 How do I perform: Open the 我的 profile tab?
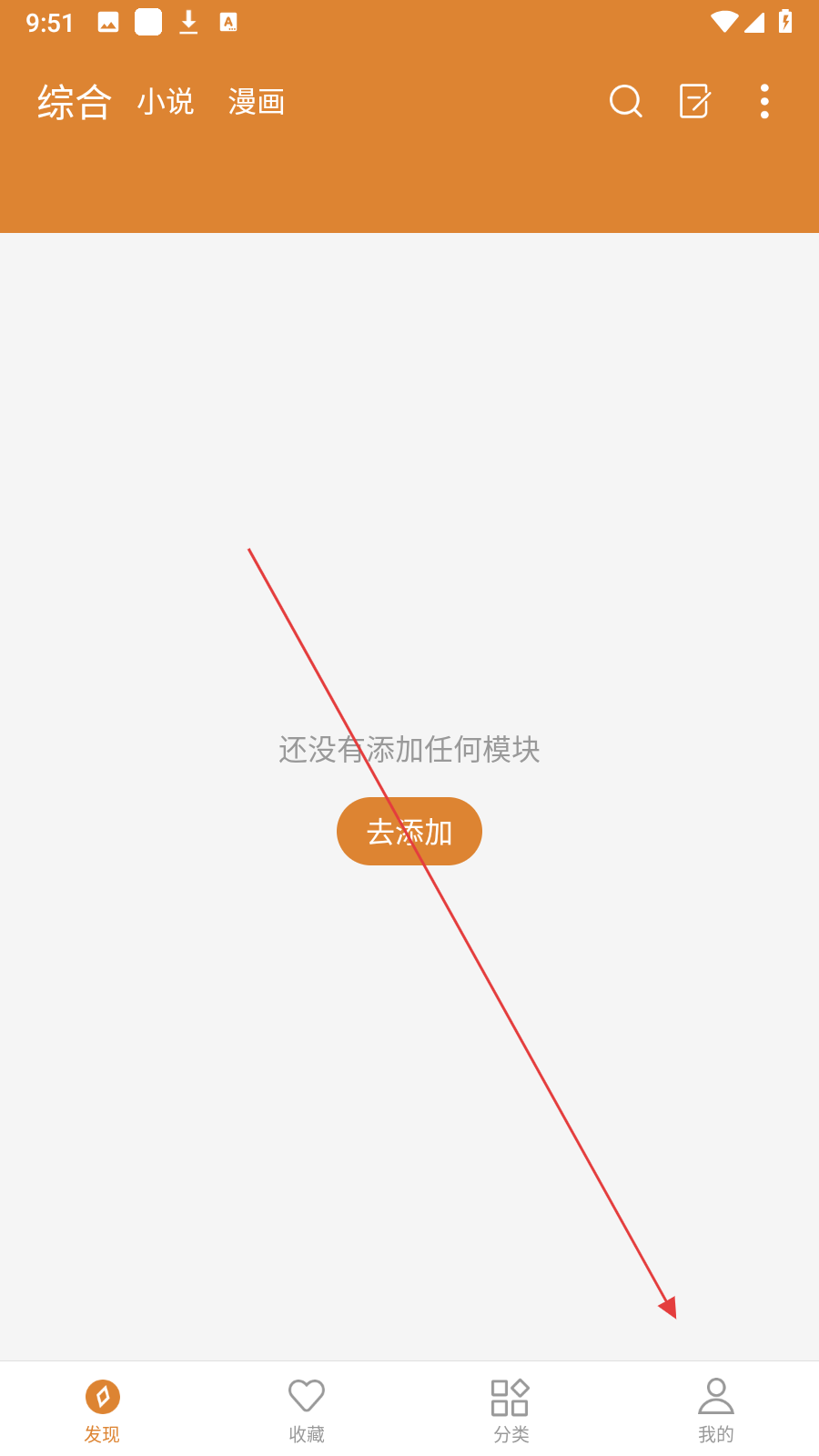716,1409
